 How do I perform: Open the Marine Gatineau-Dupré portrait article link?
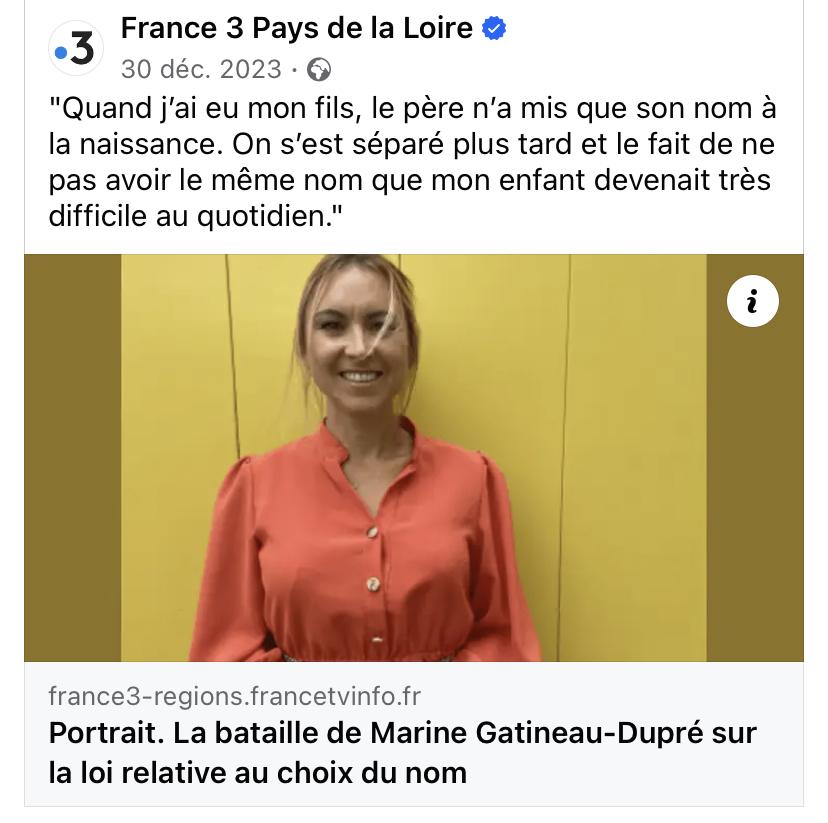pos(402,751)
